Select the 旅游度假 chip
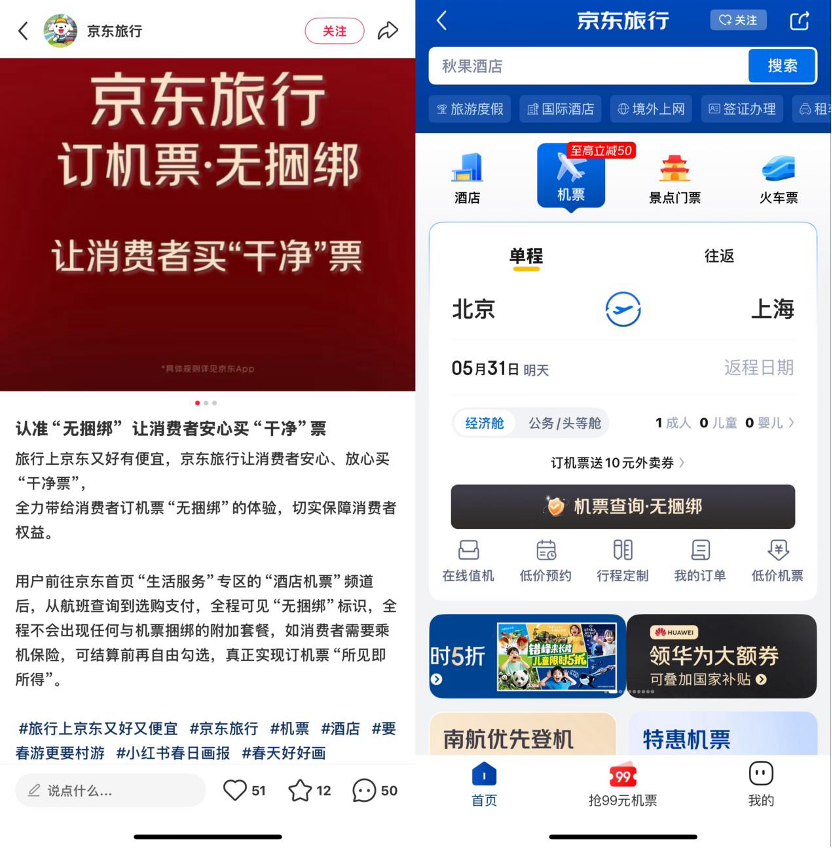Viewport: 832px width, 848px height. tap(470, 109)
